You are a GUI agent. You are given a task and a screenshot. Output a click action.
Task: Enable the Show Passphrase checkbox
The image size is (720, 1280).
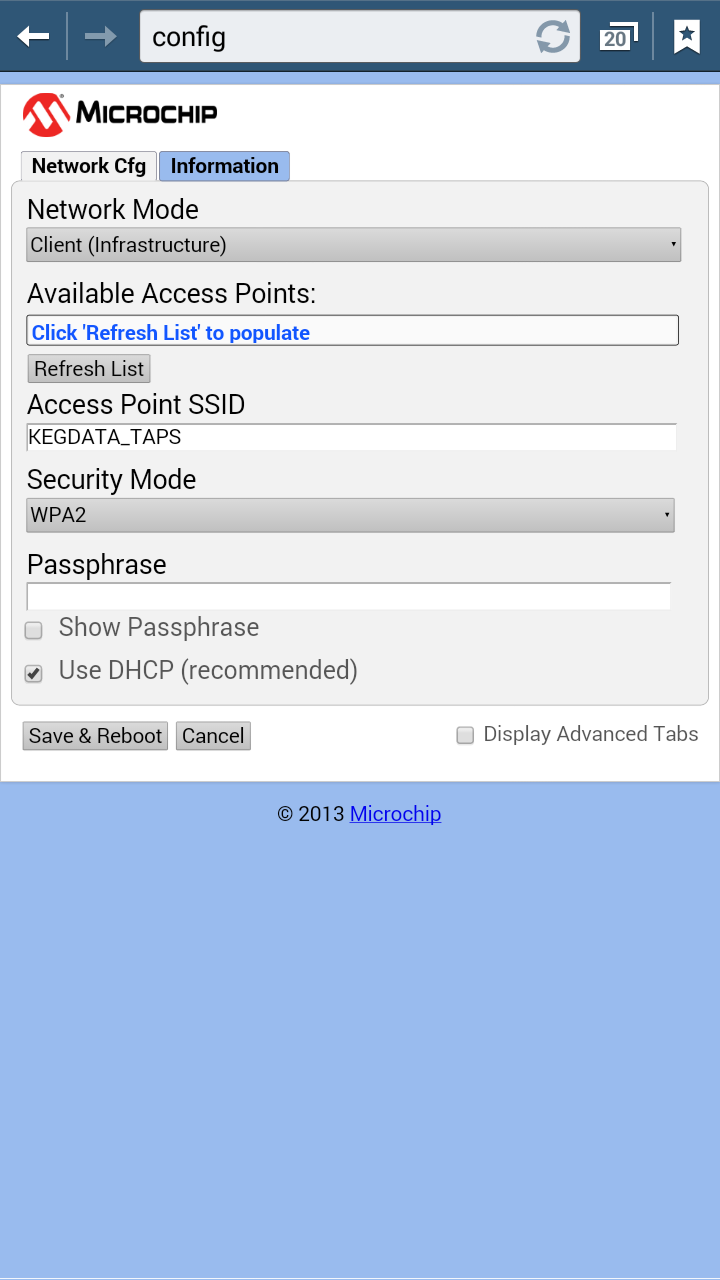(34, 630)
